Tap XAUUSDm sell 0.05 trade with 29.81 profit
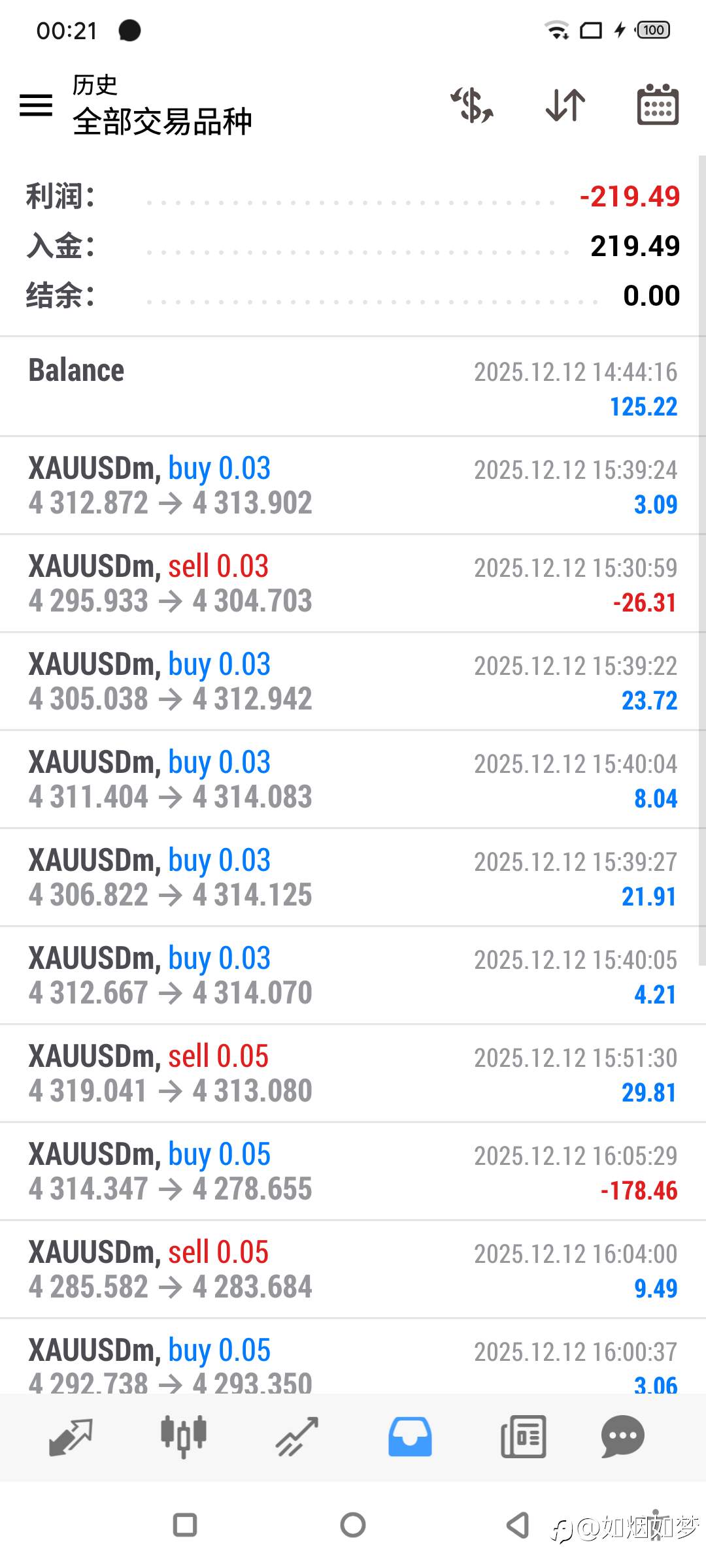The height and width of the screenshot is (1568, 706). tap(353, 1073)
